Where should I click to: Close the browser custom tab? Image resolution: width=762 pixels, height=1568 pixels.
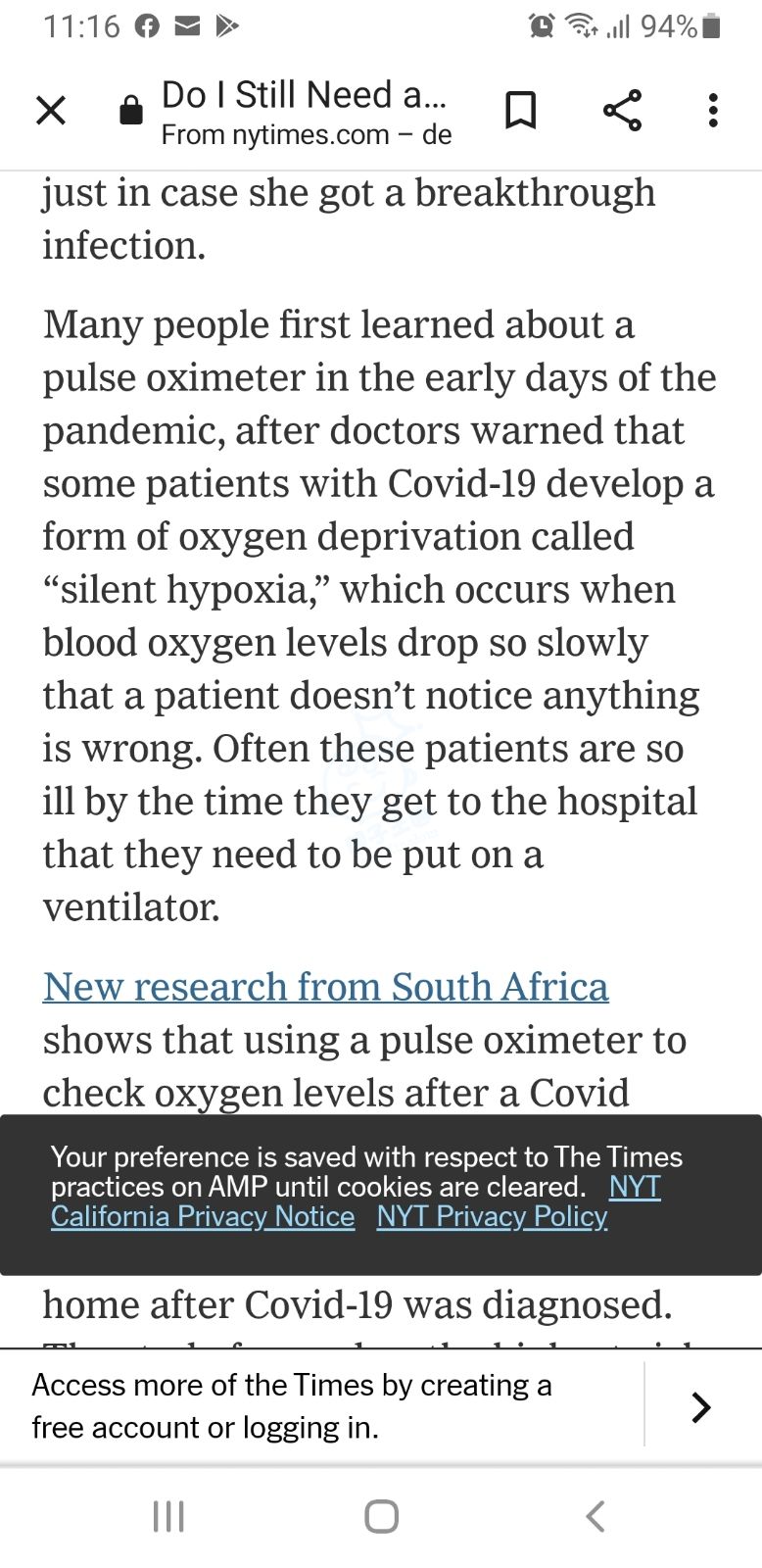point(51,111)
